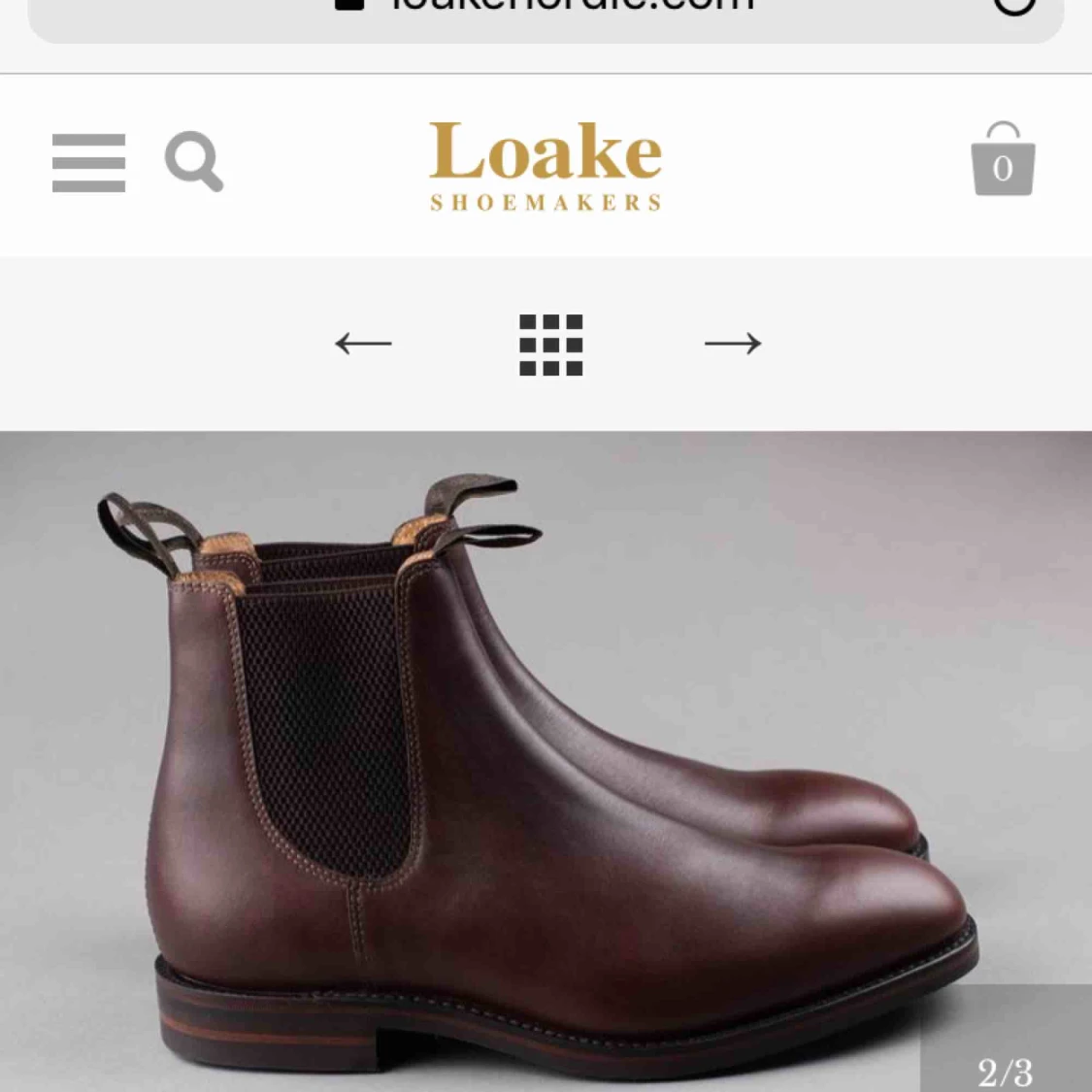Reload the page from the address bar
Image resolution: width=1092 pixels, height=1092 pixels.
point(1014,6)
